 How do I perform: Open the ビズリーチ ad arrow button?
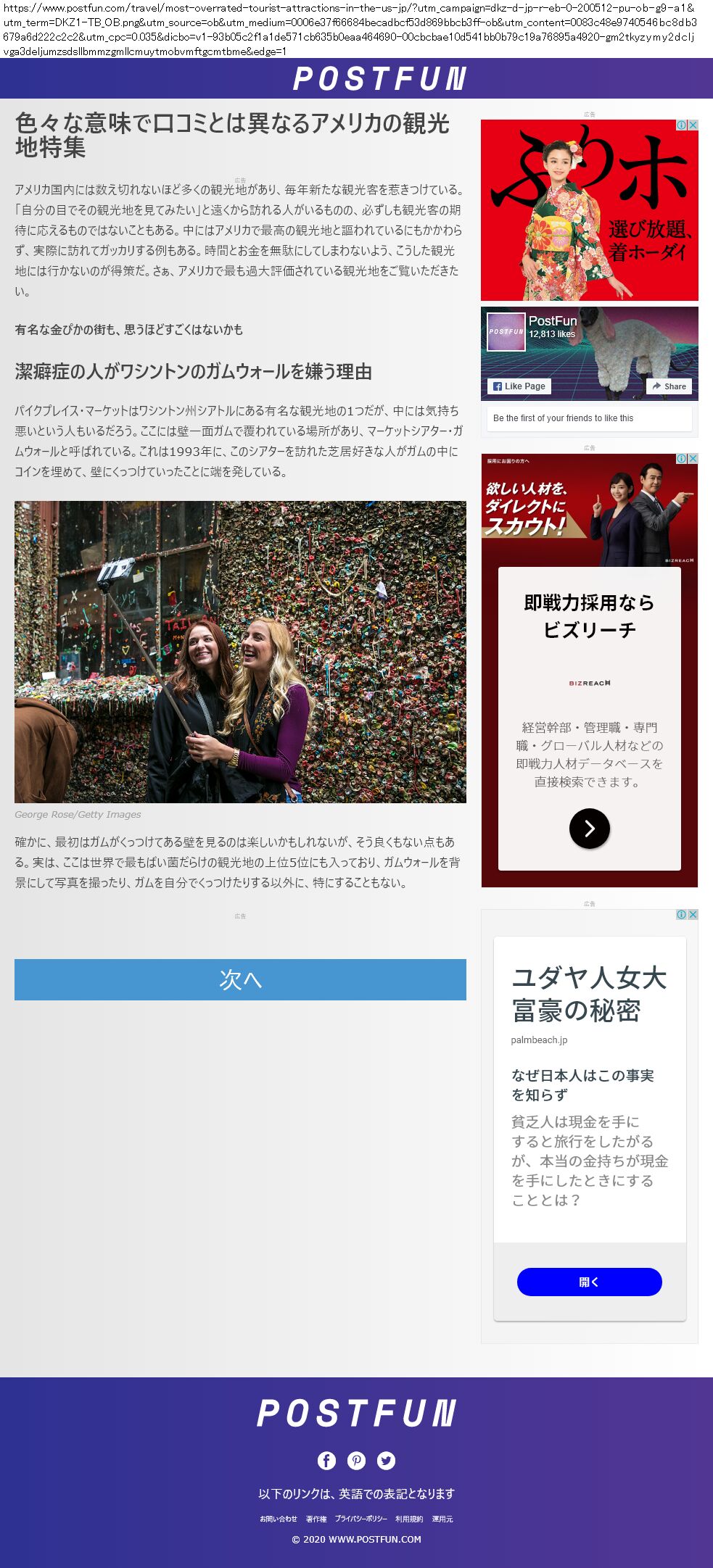click(589, 828)
